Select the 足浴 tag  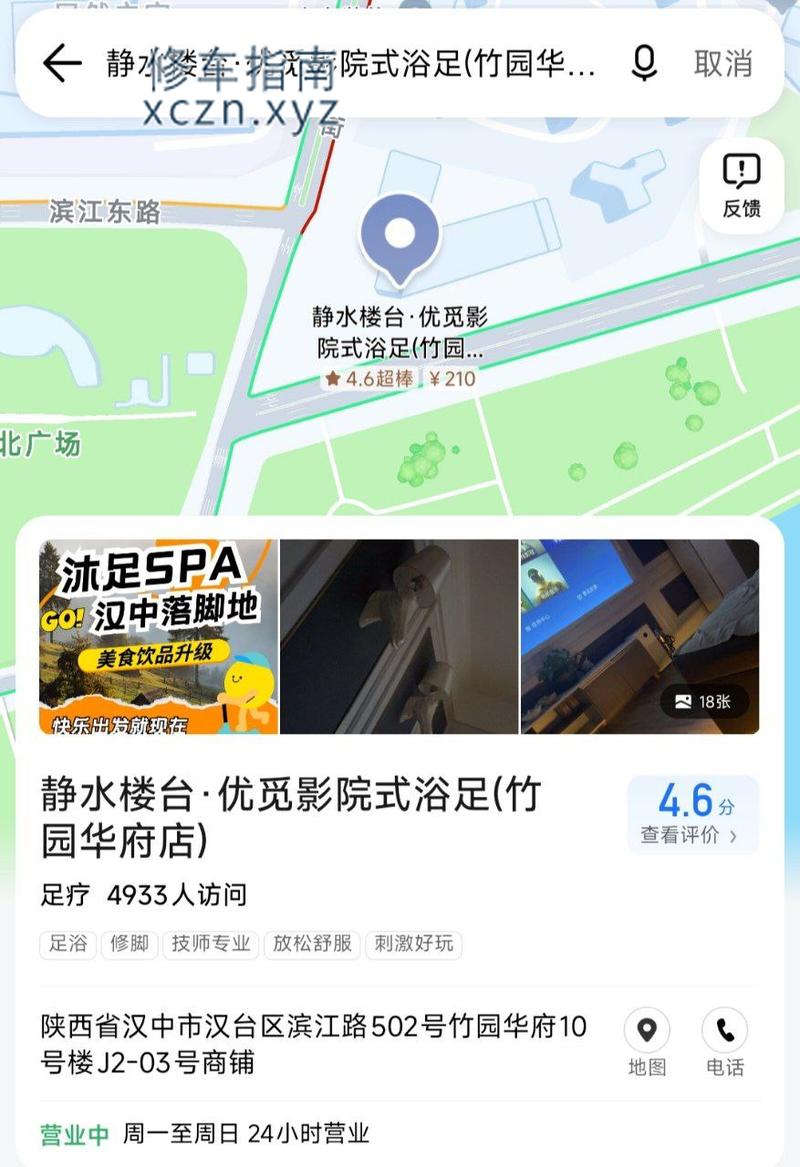68,944
